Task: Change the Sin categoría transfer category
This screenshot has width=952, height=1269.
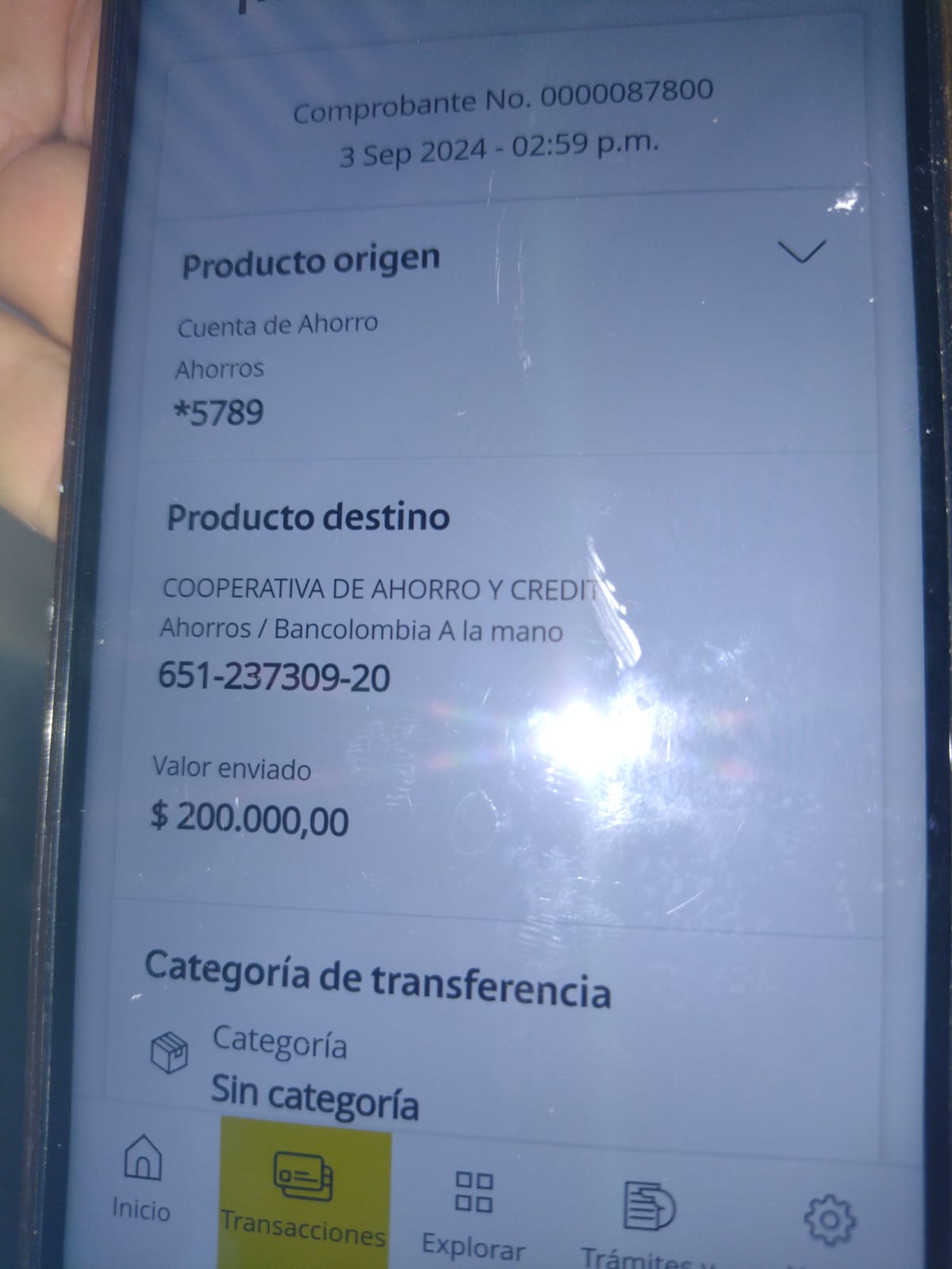Action: point(314,1098)
